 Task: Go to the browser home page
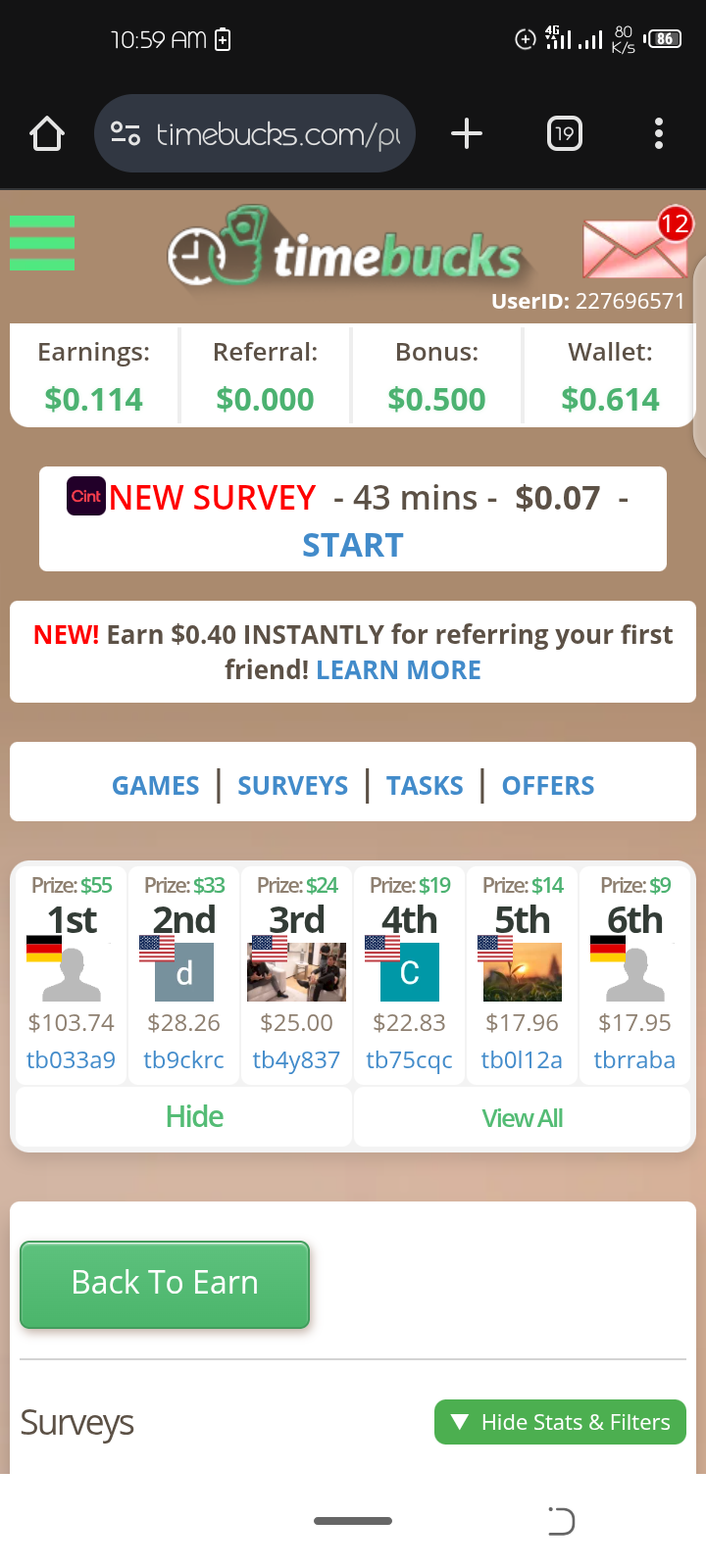click(47, 133)
